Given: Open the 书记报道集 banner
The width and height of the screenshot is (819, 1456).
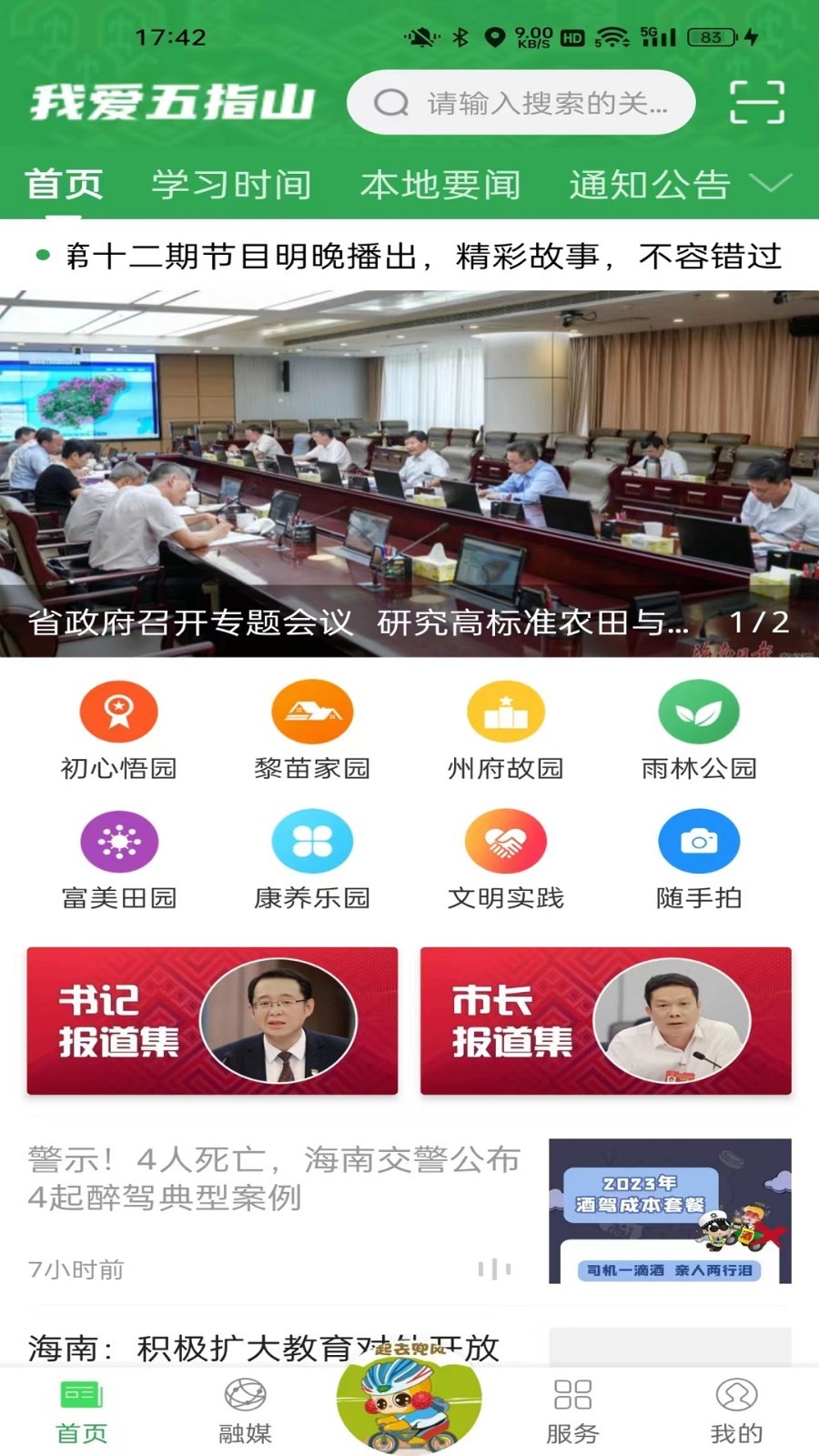Looking at the screenshot, I should [x=211, y=1019].
